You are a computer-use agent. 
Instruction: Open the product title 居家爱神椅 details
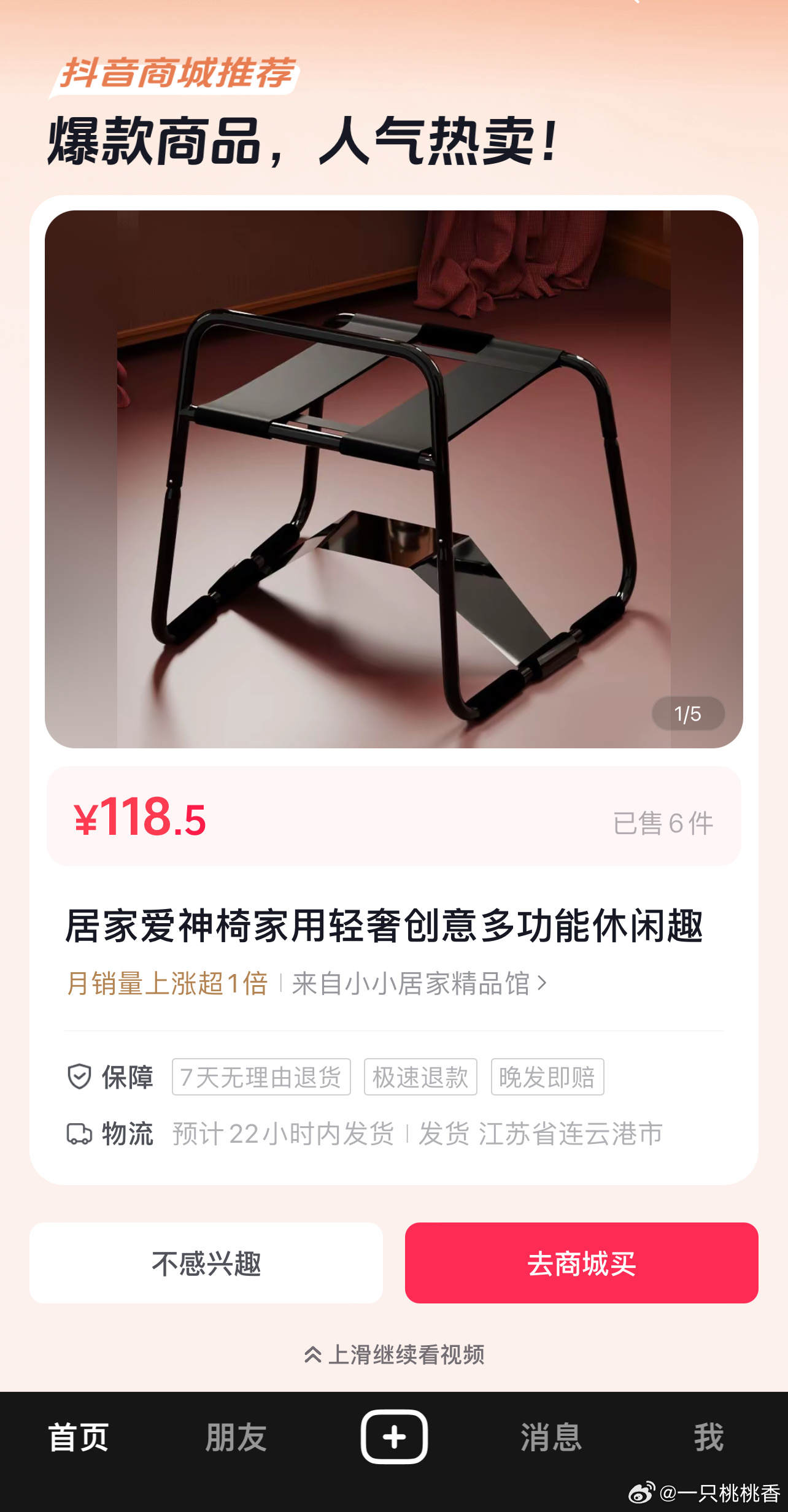tap(384, 926)
